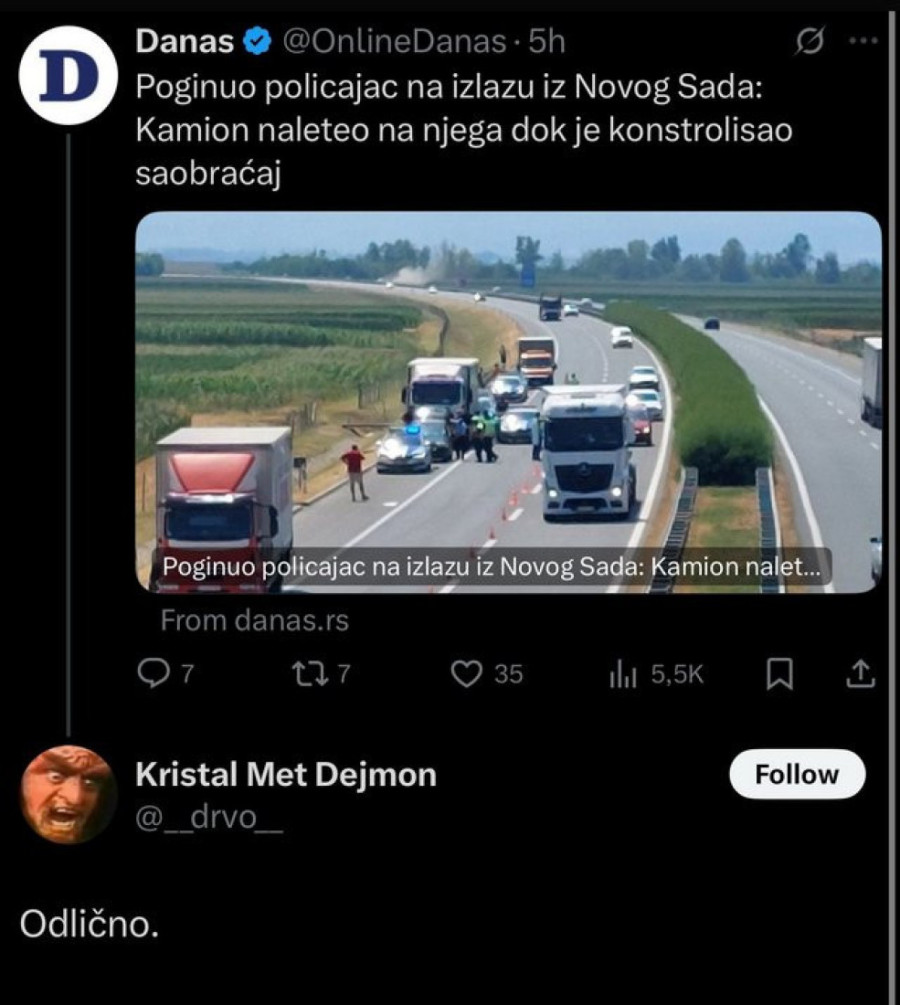Tap the Grok slash-circle icon on Danas post
The width and height of the screenshot is (900, 1005).
(x=809, y=42)
